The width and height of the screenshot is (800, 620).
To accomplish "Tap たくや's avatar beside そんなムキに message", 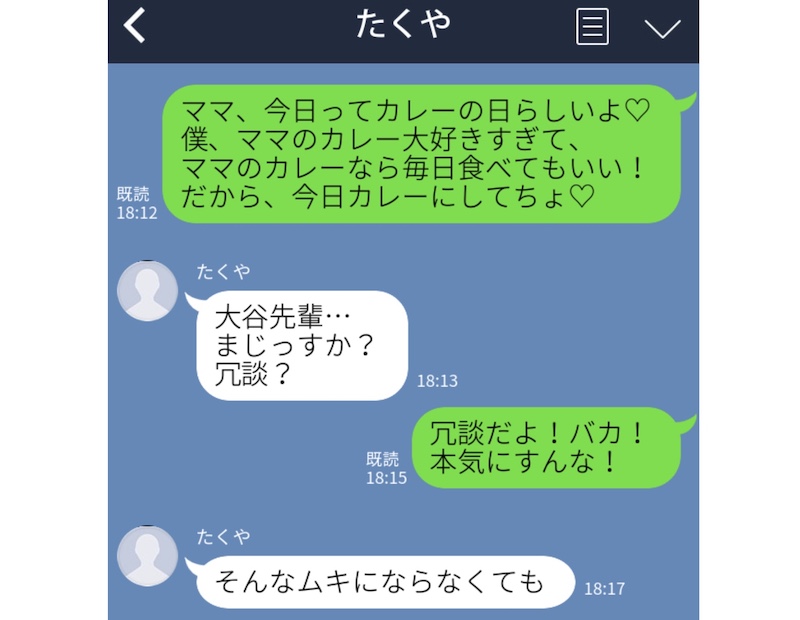I will click(x=148, y=556).
